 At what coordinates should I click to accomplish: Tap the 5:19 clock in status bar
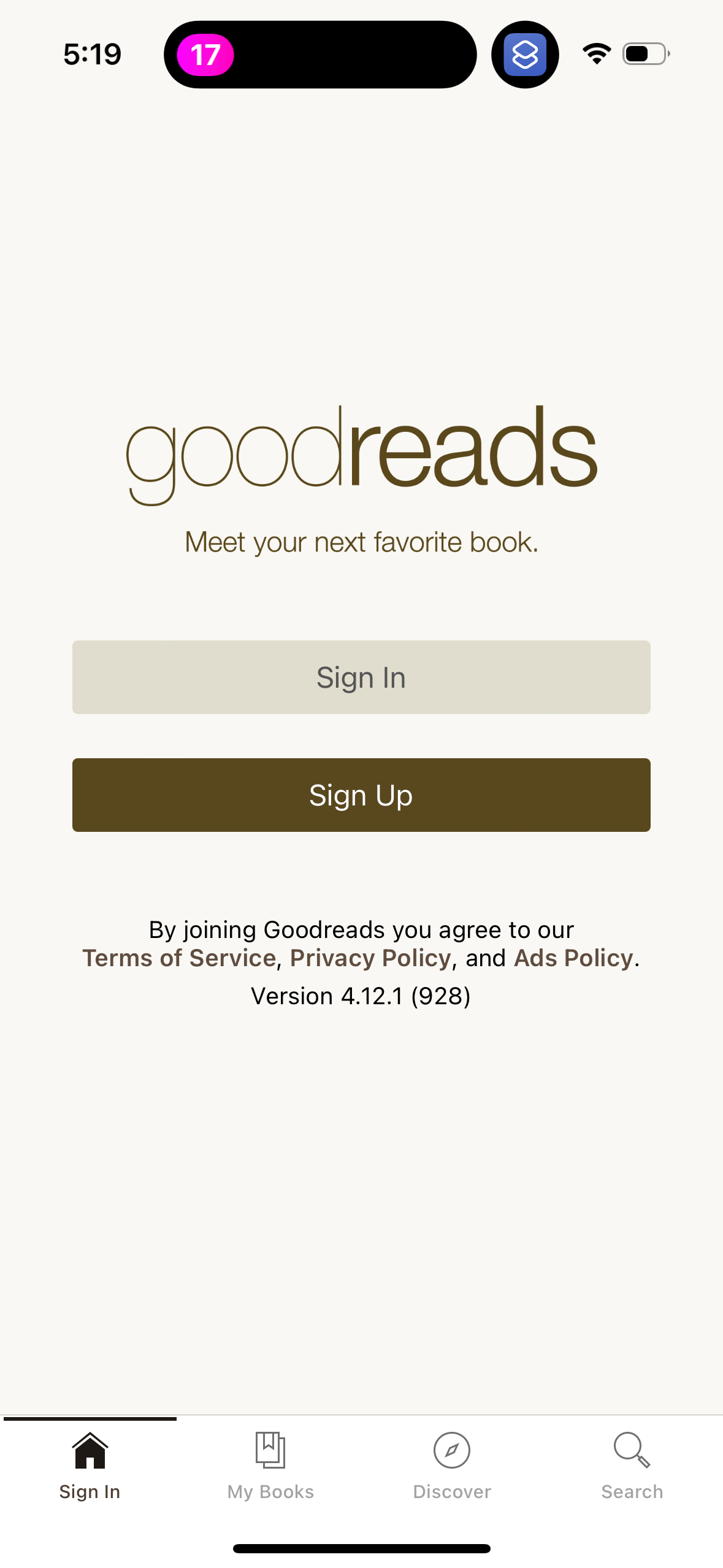pos(92,54)
